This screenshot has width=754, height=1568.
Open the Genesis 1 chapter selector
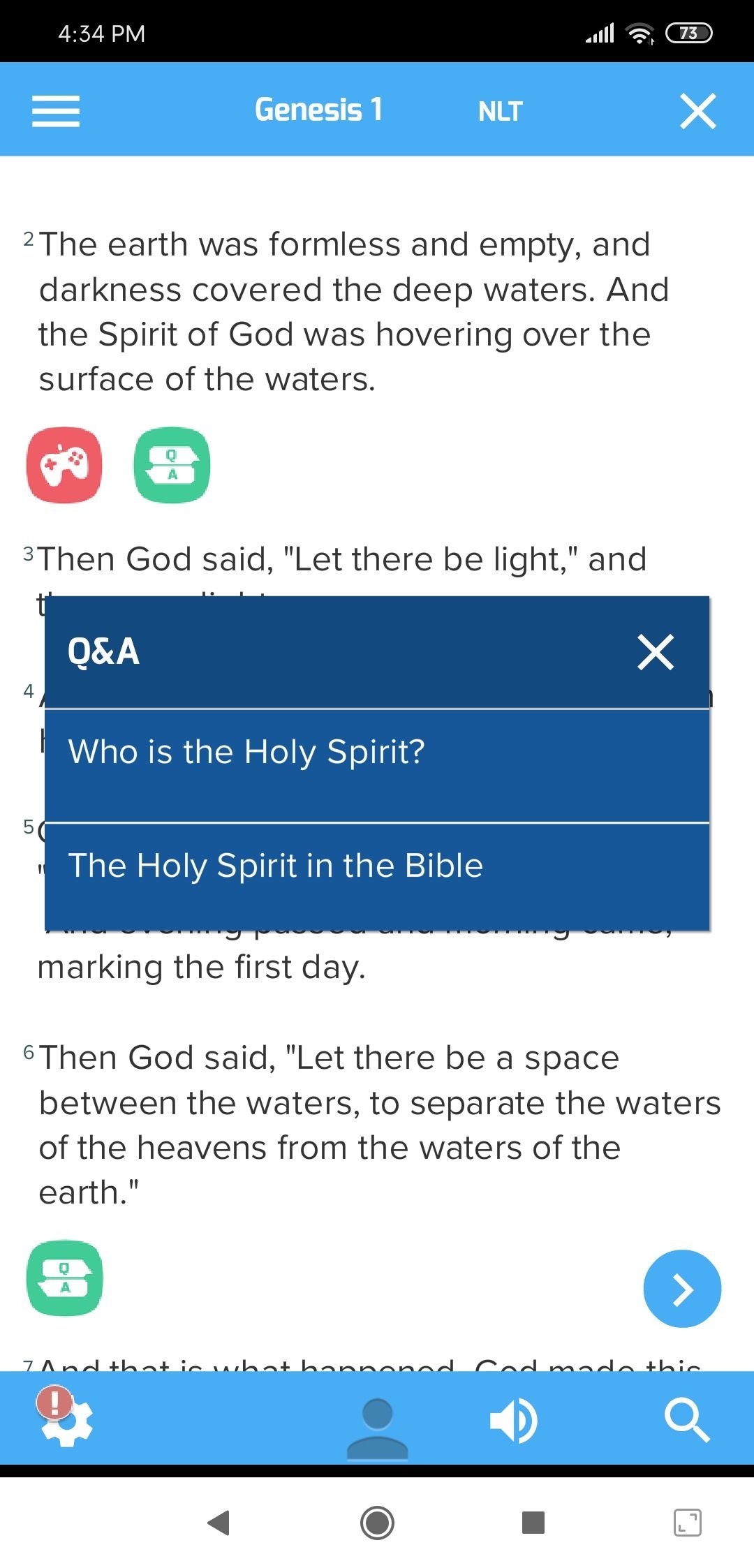(x=318, y=110)
